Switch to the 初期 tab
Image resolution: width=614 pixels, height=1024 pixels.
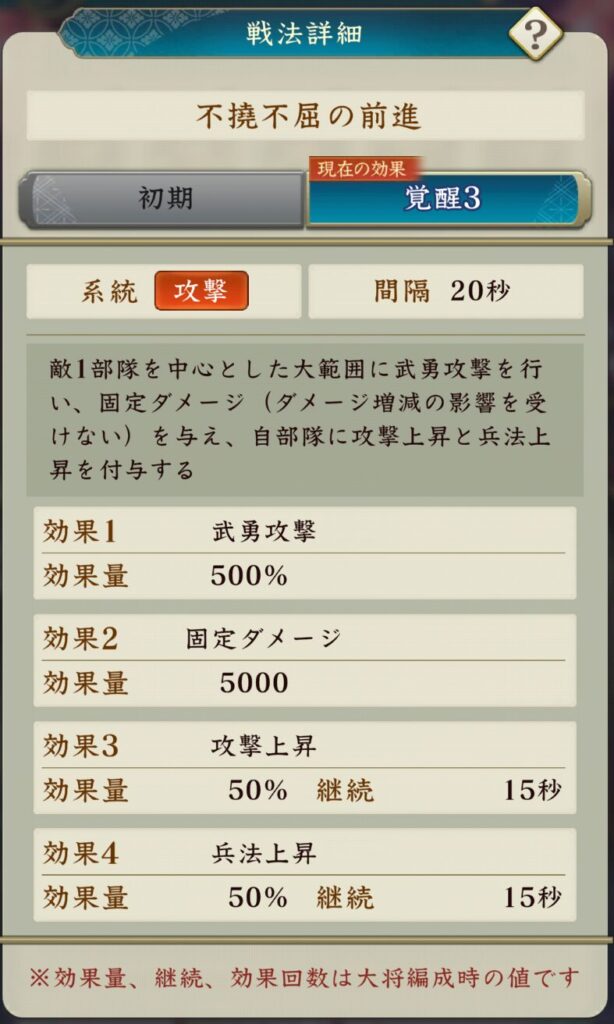click(164, 198)
